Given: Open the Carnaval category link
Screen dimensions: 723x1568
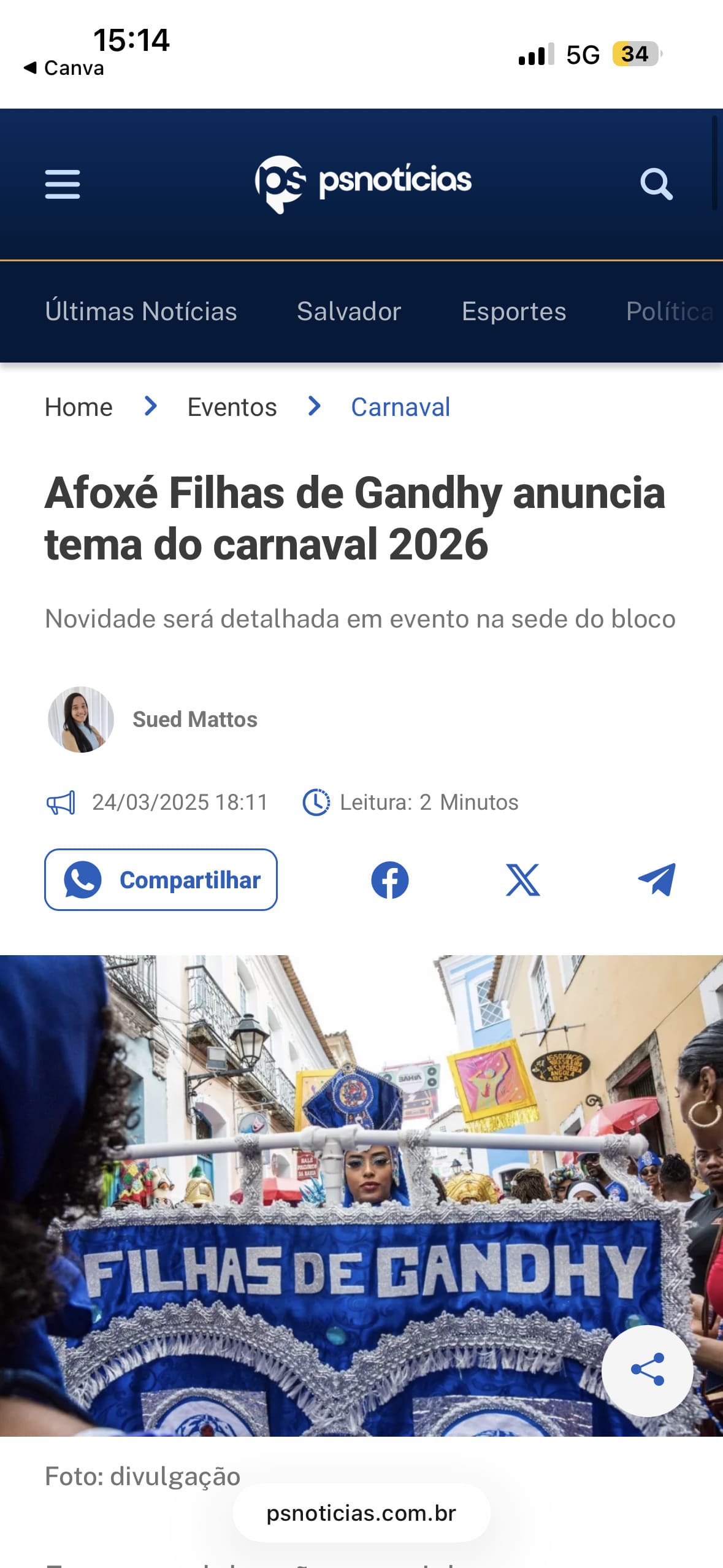Looking at the screenshot, I should click(400, 407).
